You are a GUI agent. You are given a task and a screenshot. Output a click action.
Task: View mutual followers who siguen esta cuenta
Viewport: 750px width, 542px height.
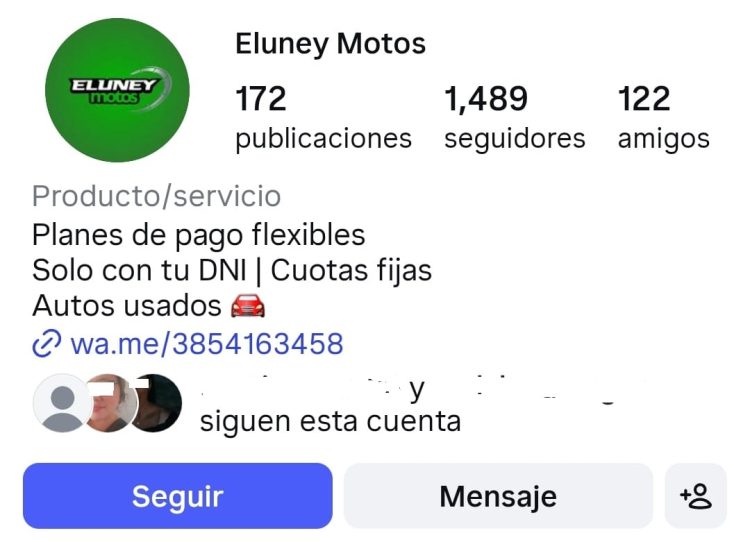click(330, 420)
